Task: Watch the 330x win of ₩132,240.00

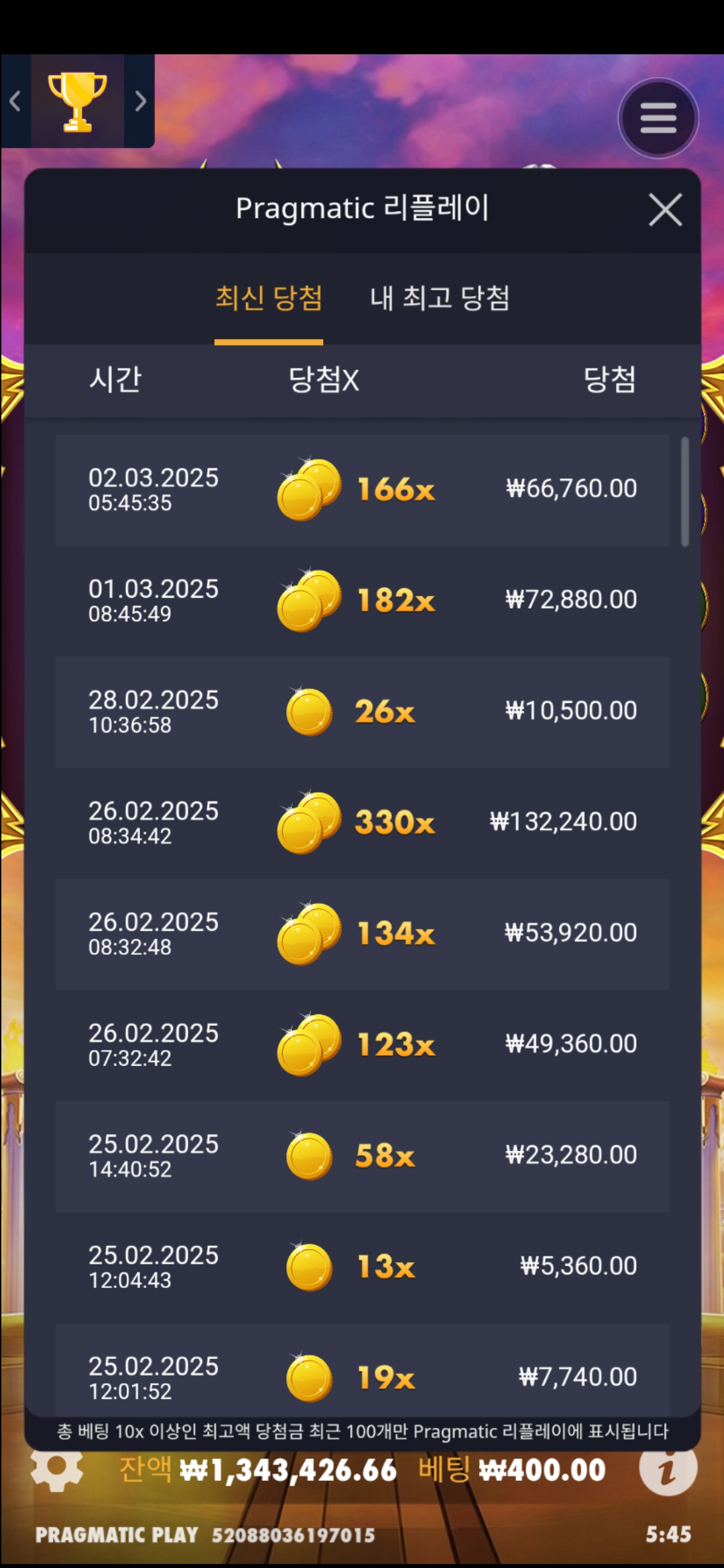Action: [362, 823]
